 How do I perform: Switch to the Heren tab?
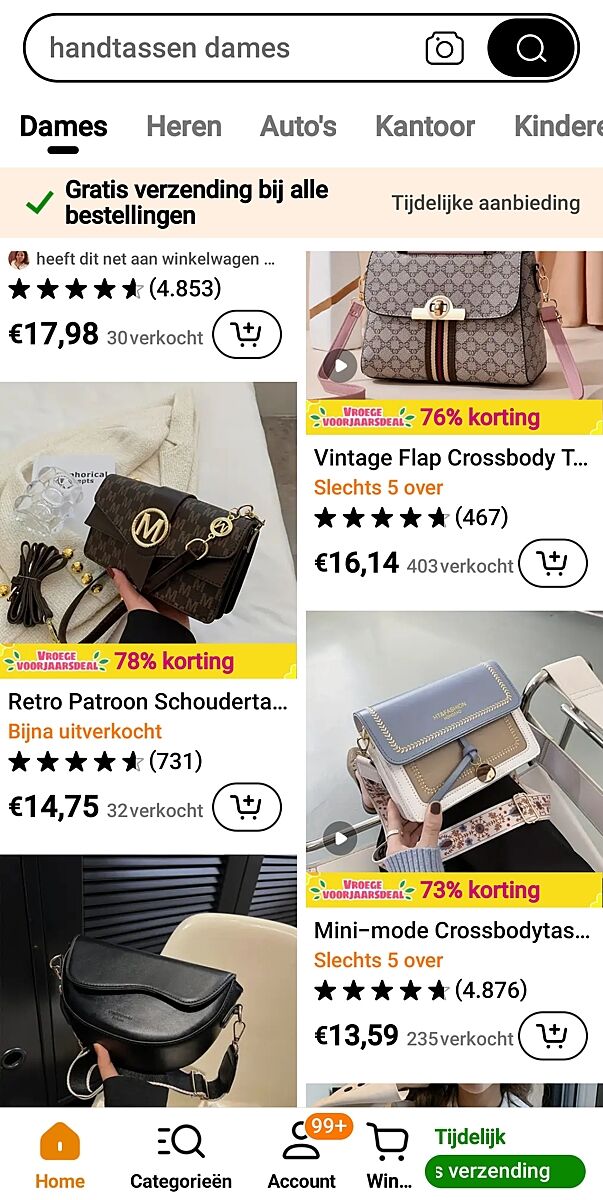click(184, 127)
